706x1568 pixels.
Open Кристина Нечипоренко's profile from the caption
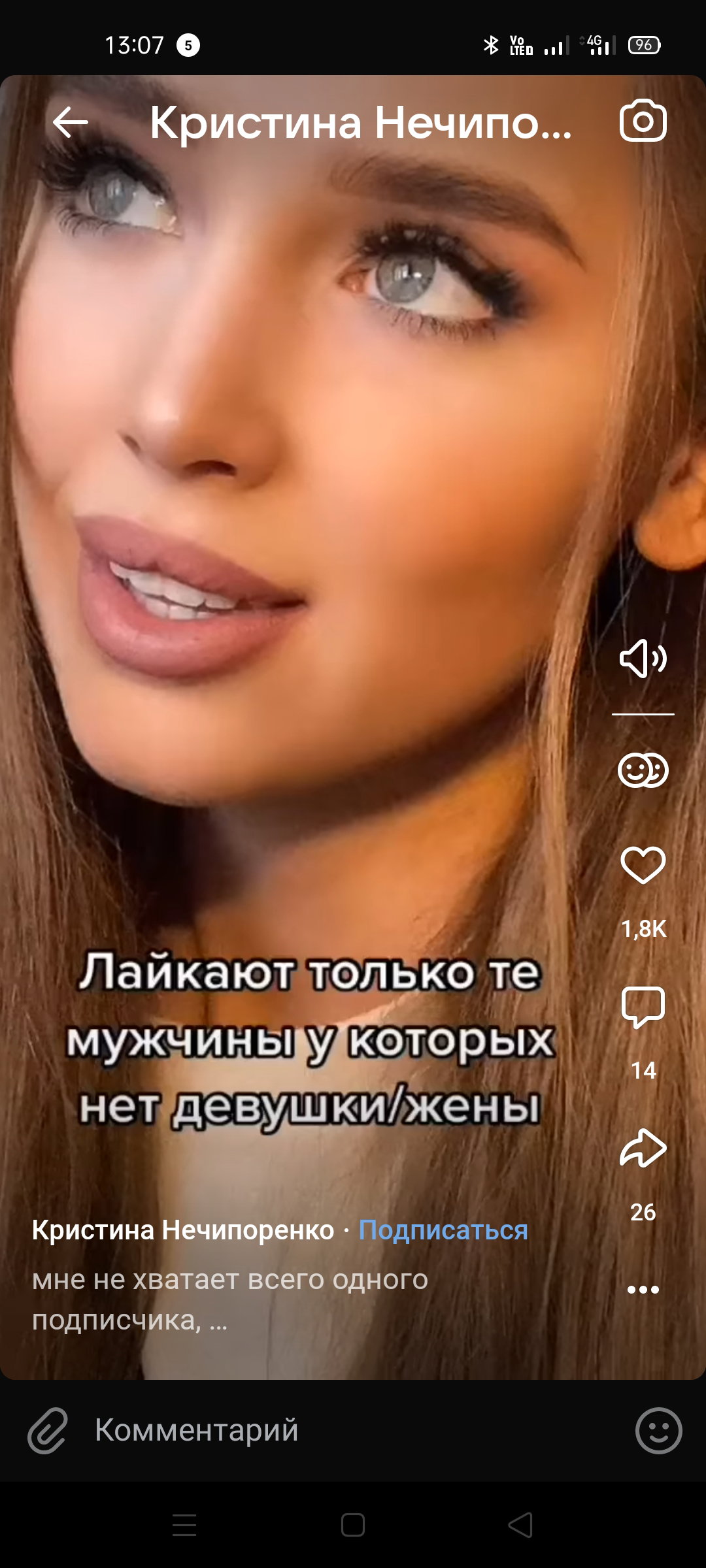click(183, 1230)
